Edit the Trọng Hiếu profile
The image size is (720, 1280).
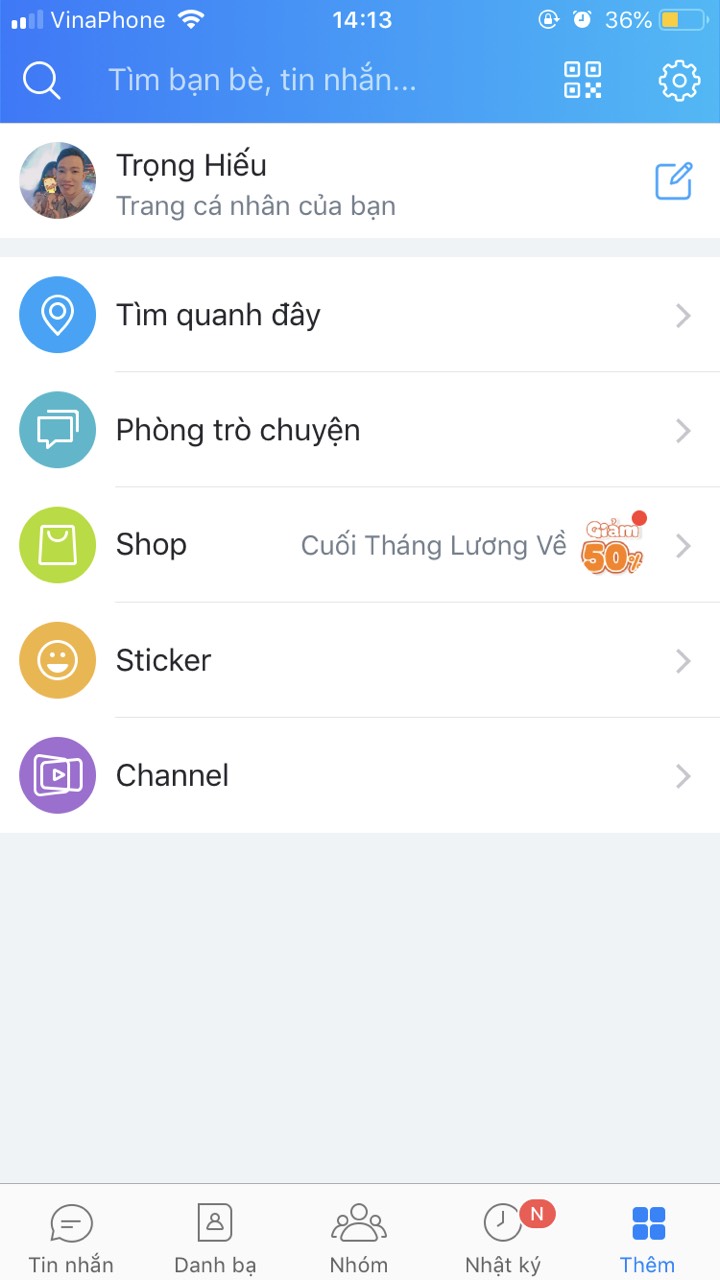pyautogui.click(x=673, y=181)
